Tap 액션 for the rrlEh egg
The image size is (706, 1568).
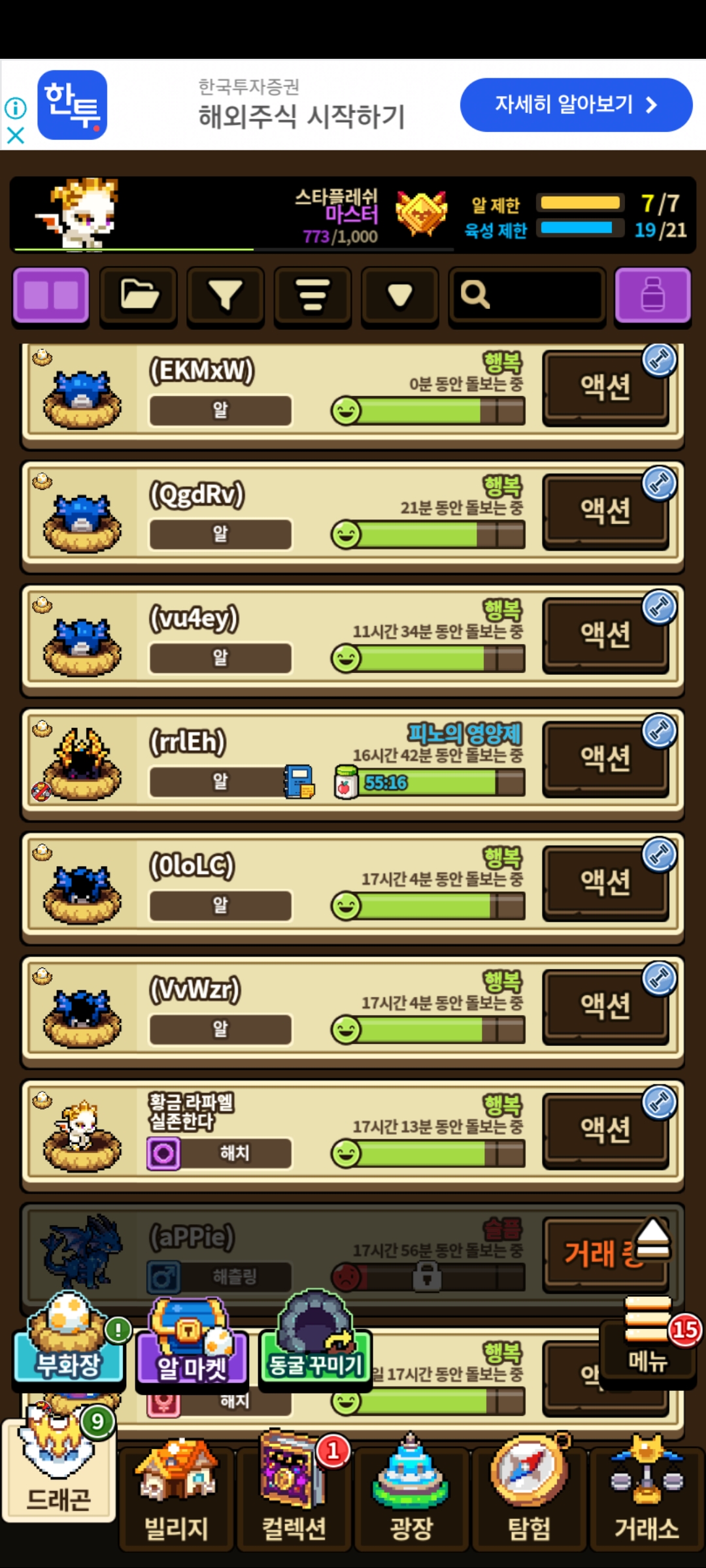point(605,759)
